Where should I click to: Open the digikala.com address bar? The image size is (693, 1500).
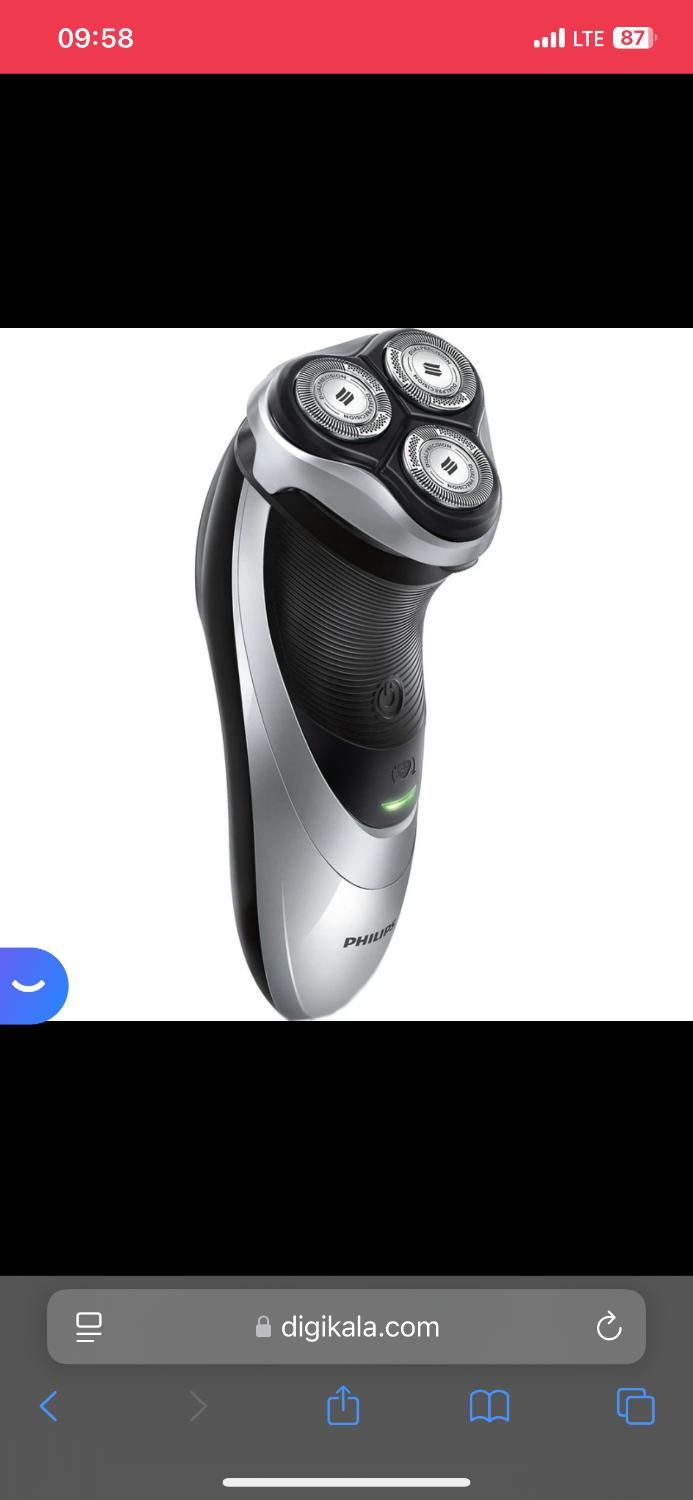(358, 1327)
